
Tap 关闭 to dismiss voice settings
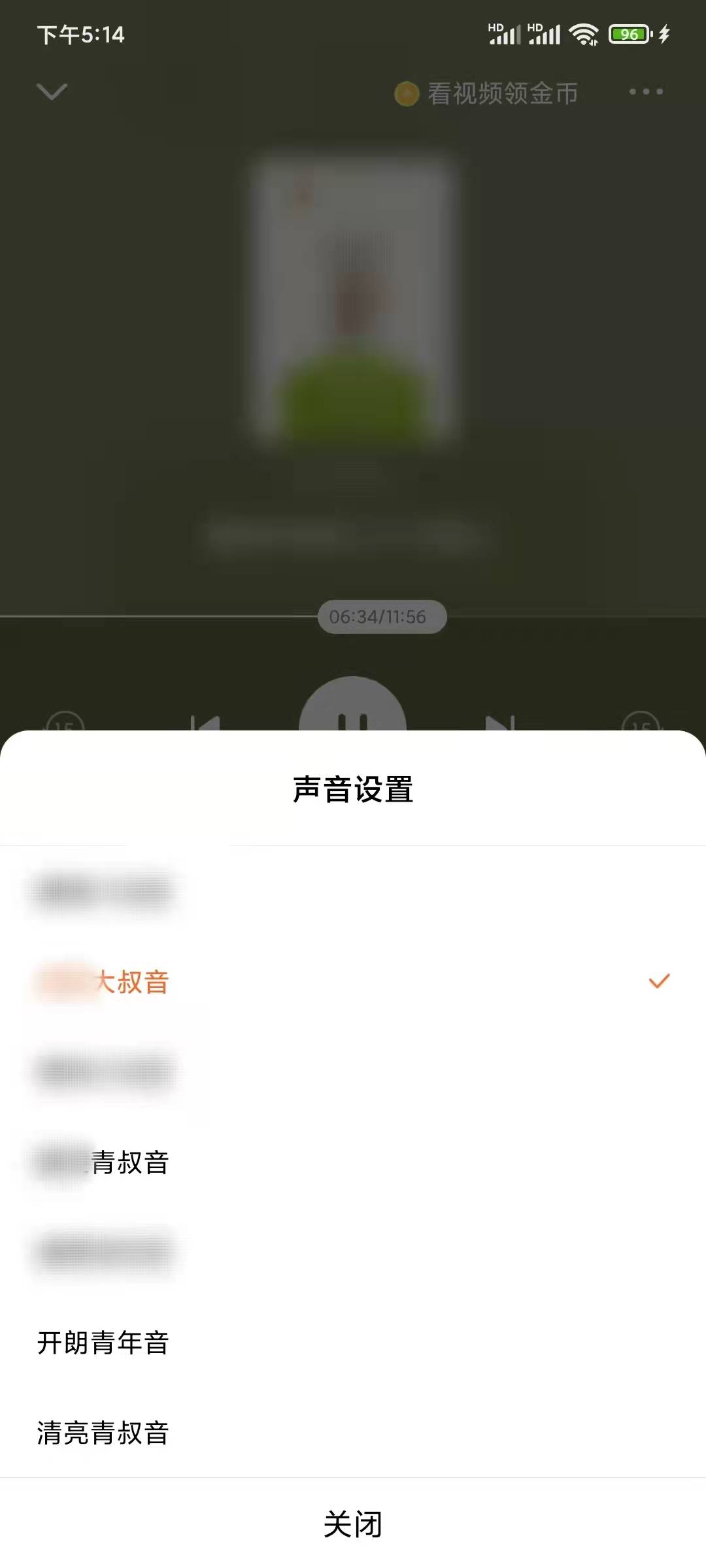pyautogui.click(x=353, y=1522)
